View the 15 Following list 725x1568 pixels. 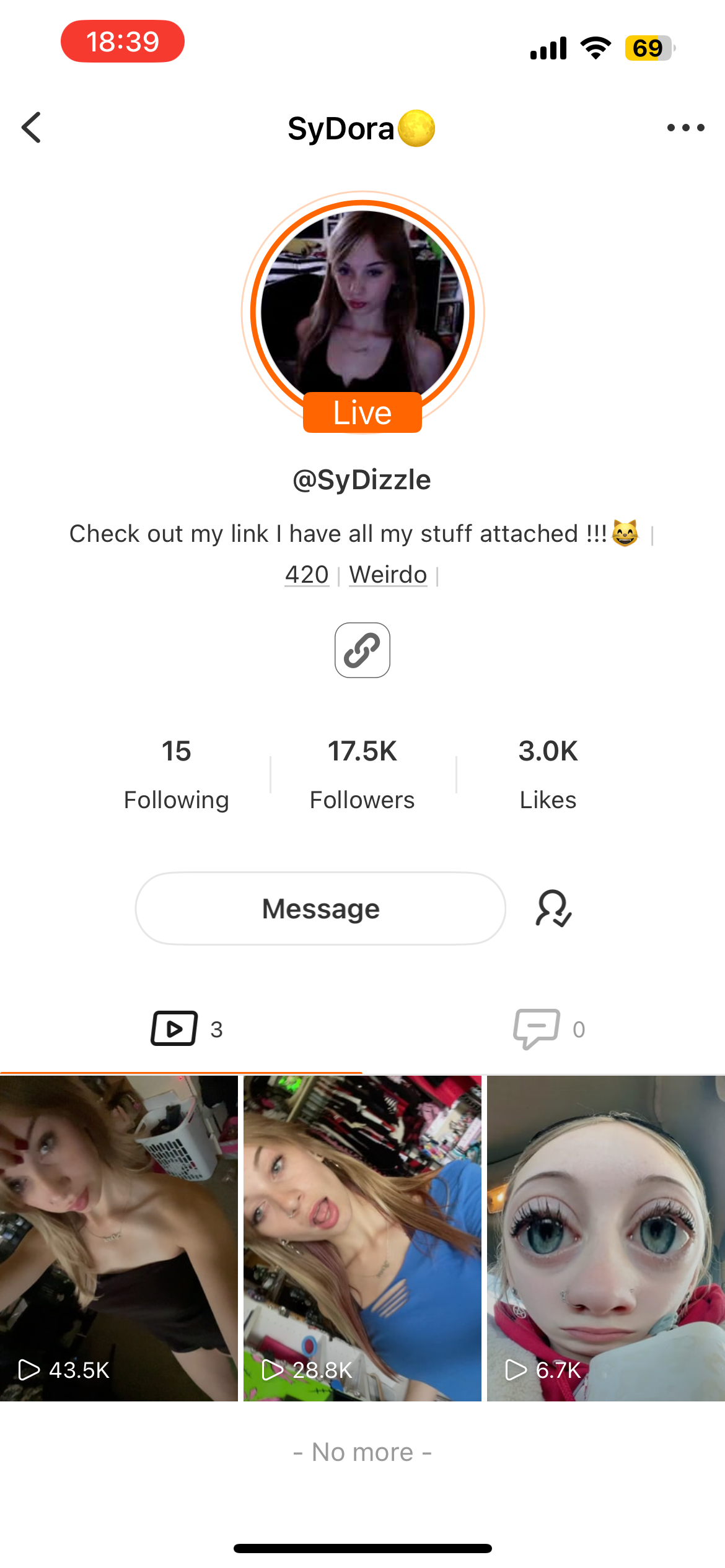(177, 774)
